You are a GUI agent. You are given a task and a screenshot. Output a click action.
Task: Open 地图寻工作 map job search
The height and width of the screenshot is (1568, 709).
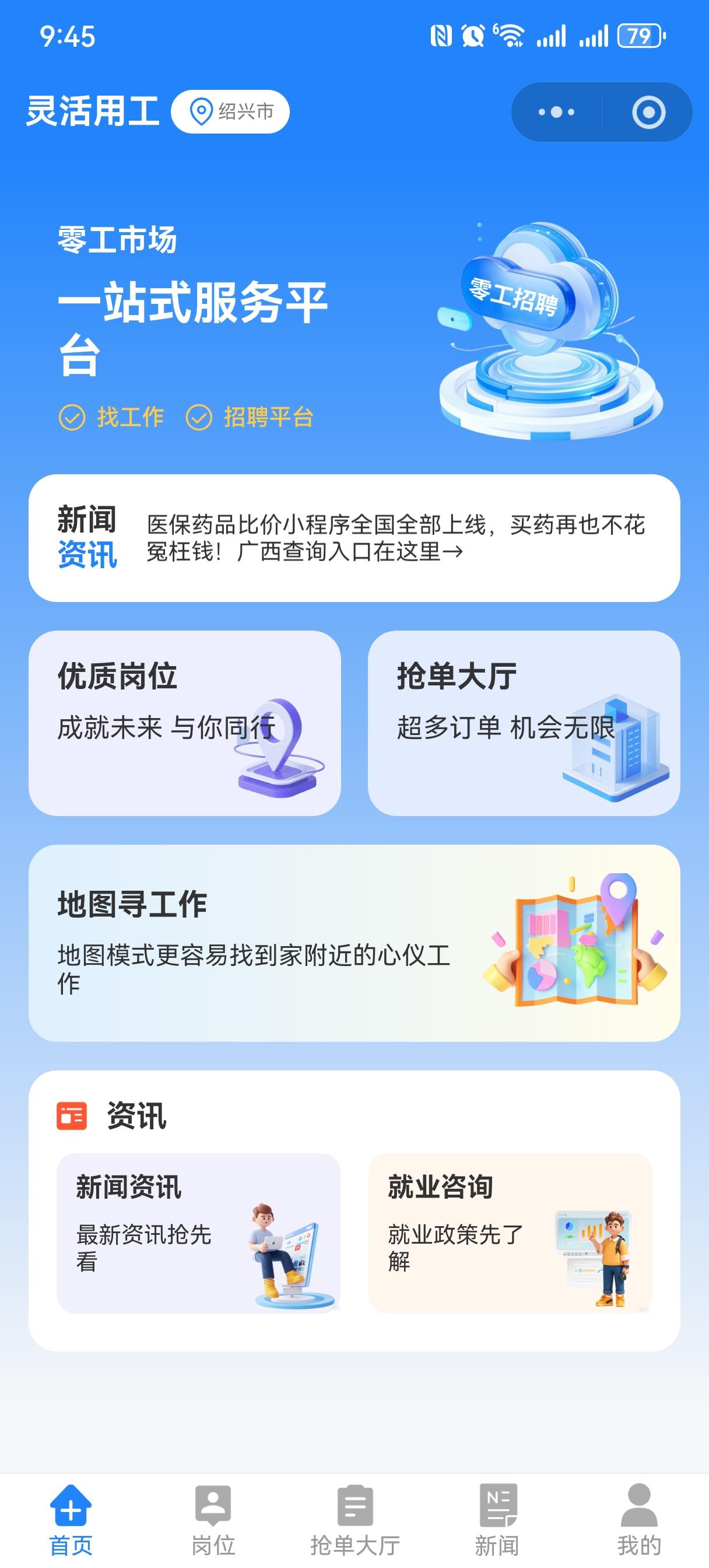[x=354, y=943]
